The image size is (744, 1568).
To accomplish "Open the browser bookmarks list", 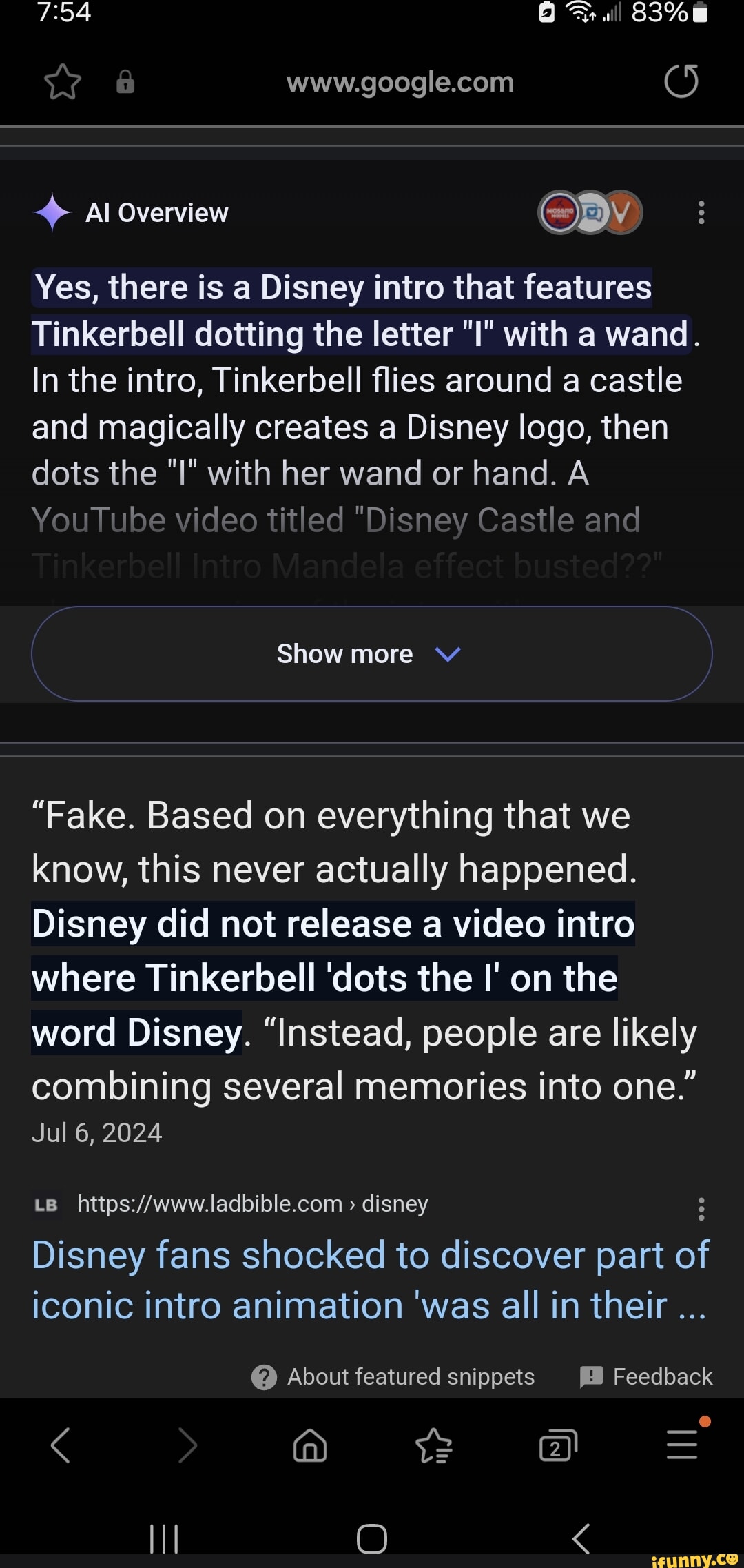I will pos(434,1445).
